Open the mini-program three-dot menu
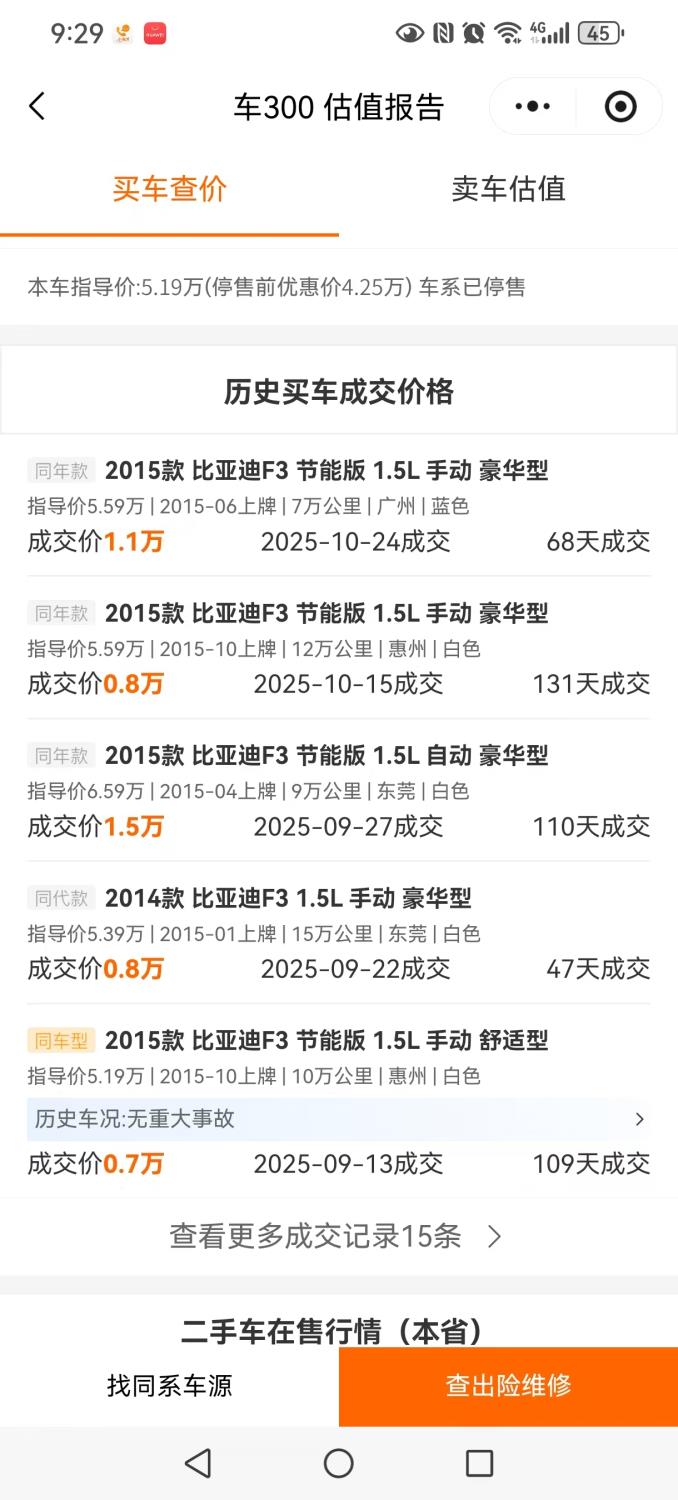 point(532,107)
